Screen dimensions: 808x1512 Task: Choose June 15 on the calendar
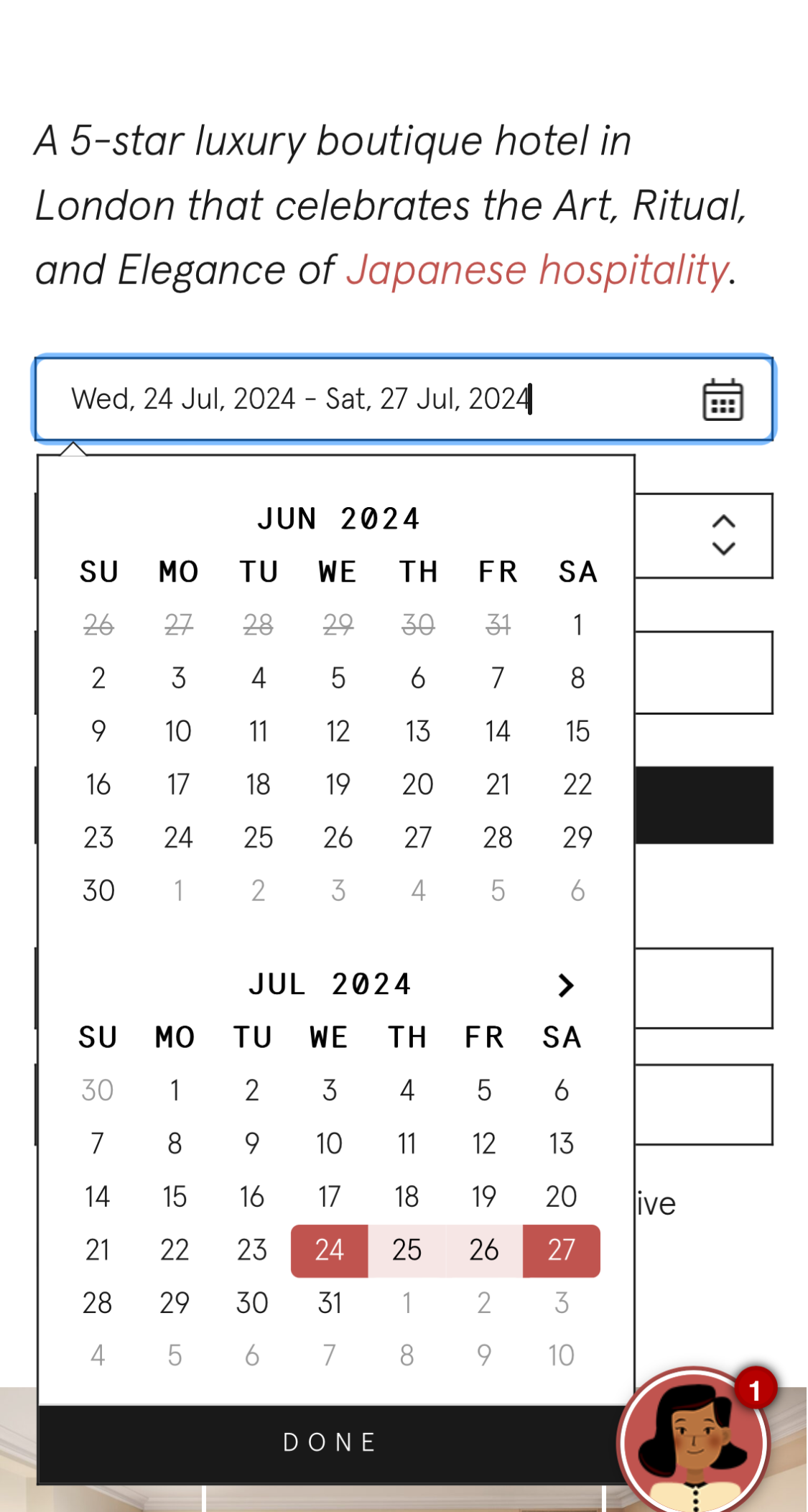(577, 731)
